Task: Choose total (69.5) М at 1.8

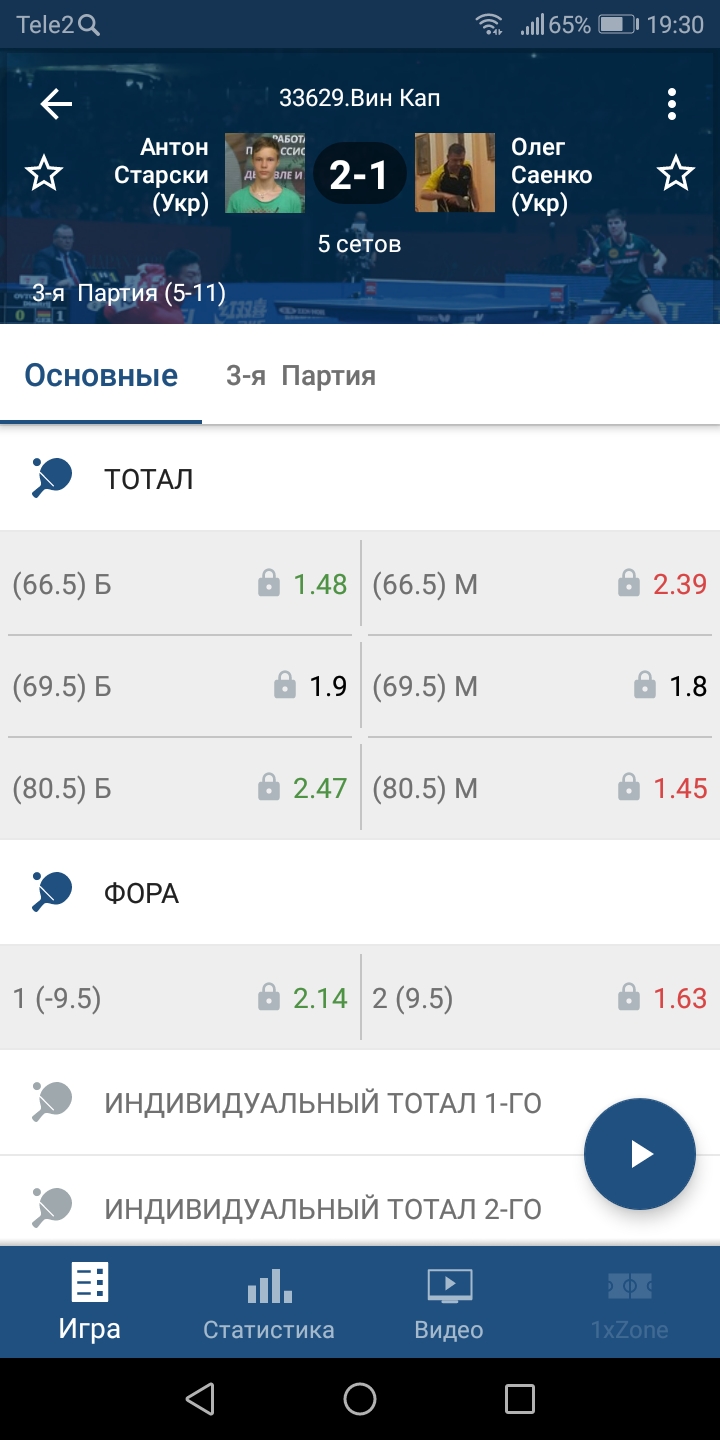Action: (540, 686)
